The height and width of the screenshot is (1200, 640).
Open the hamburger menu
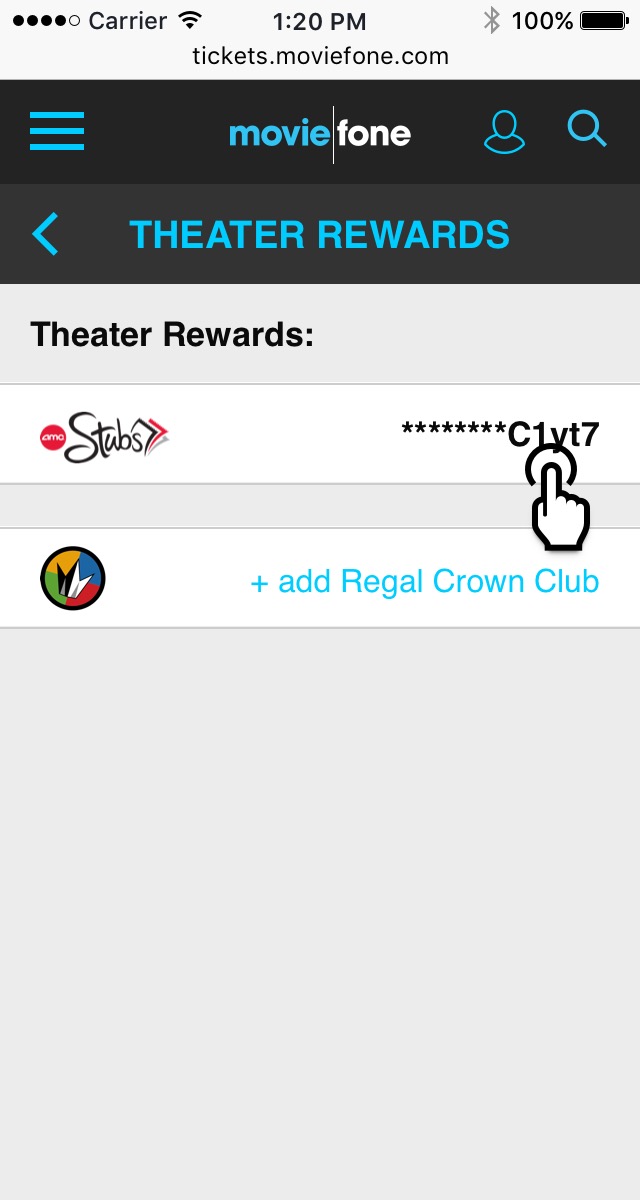coord(57,131)
